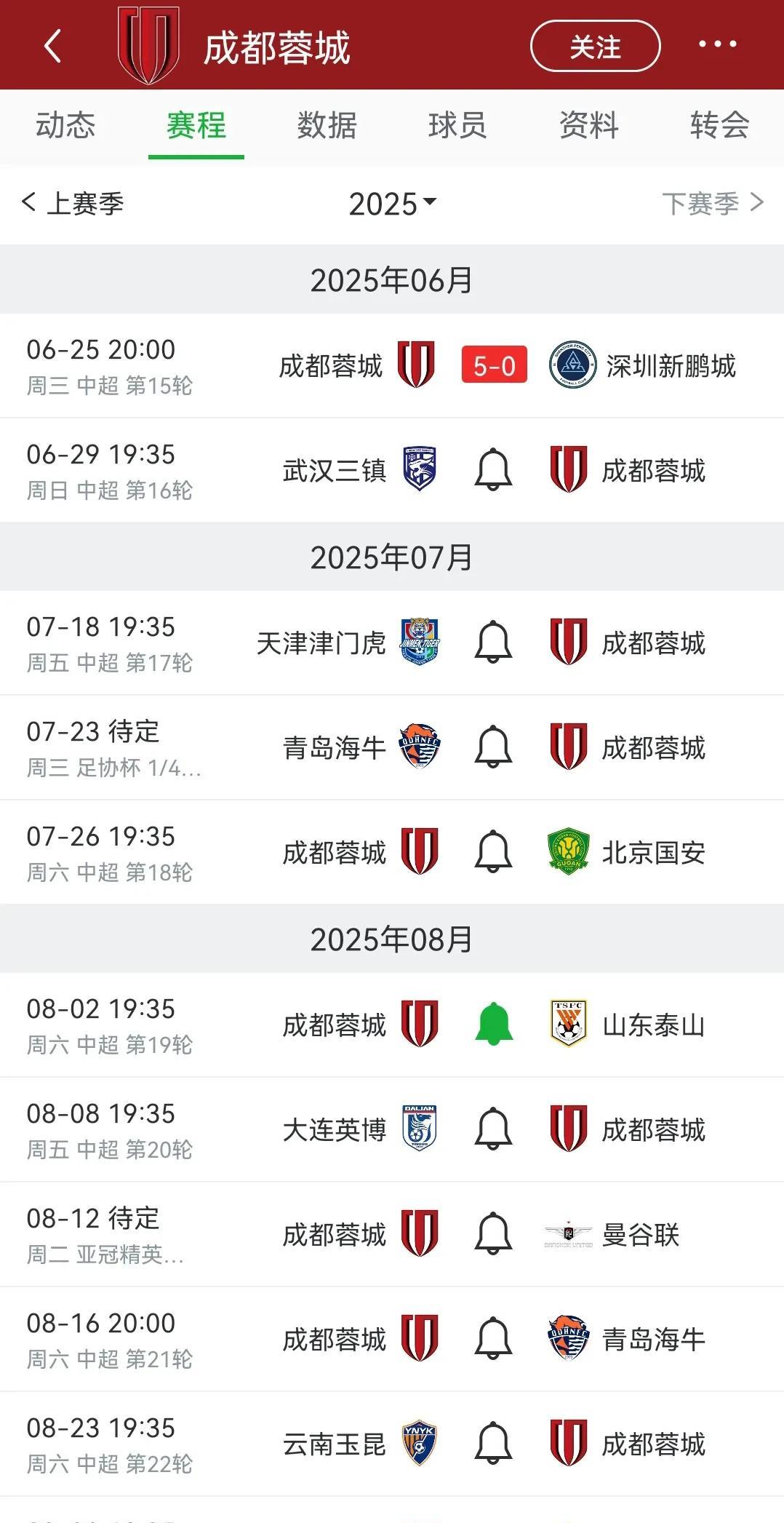This screenshot has width=784, height=1523.
Task: Enable the reminder for 大连英博 match
Action: point(493,1129)
